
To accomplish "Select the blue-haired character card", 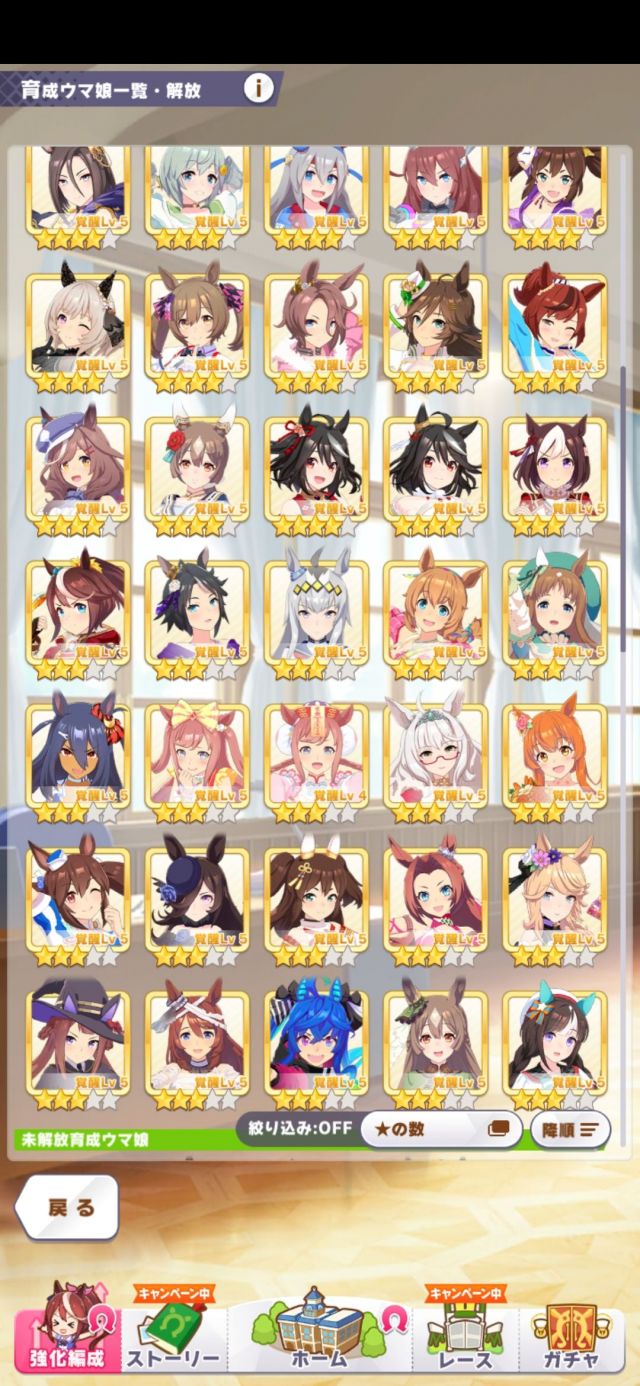I will 316,1042.
